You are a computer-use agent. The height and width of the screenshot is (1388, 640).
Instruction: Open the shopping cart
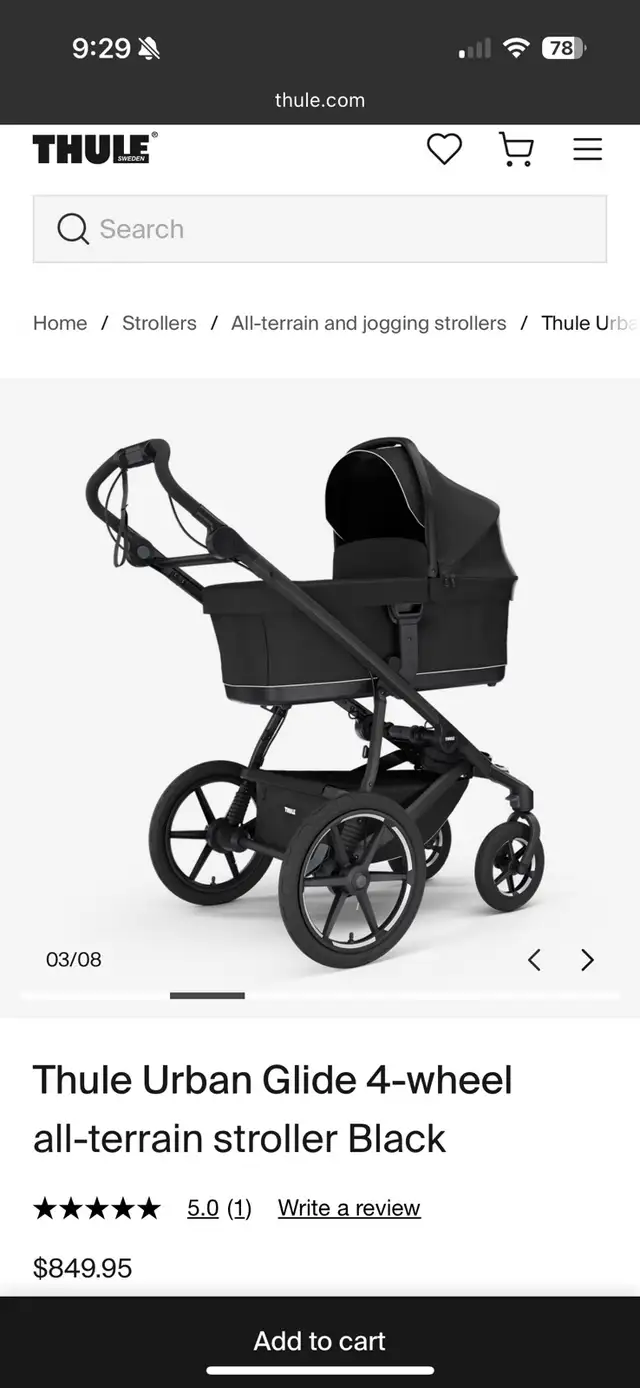pyautogui.click(x=516, y=149)
